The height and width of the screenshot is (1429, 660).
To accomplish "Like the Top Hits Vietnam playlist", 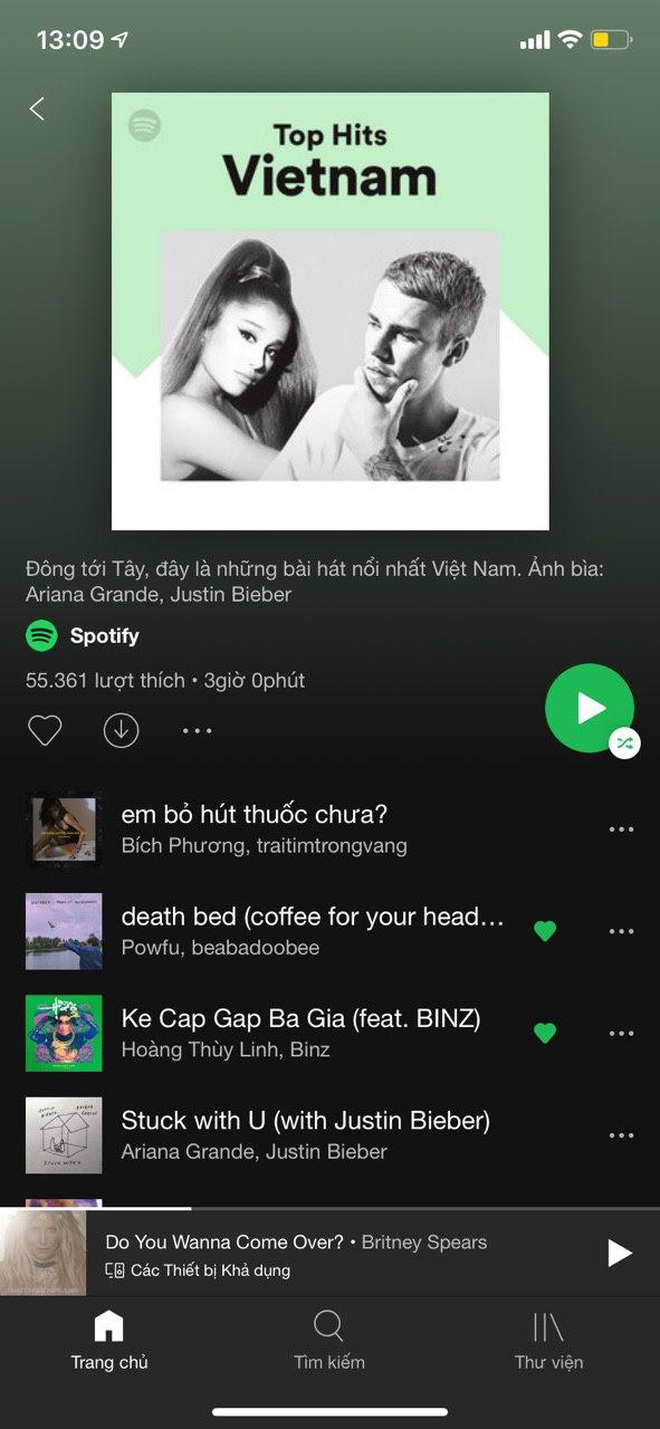I will pyautogui.click(x=45, y=731).
